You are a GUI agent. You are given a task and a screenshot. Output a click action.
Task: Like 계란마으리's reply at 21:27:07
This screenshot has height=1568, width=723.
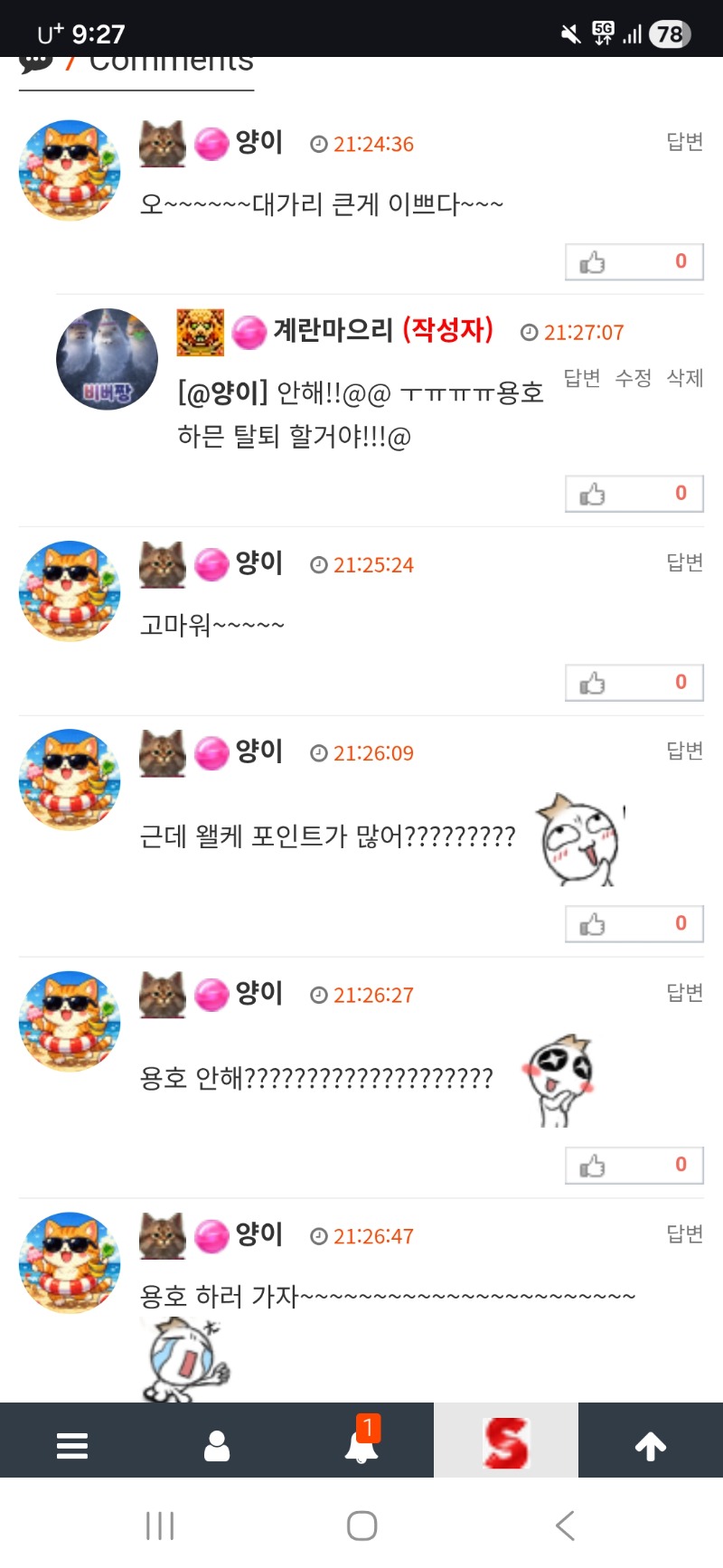(634, 494)
